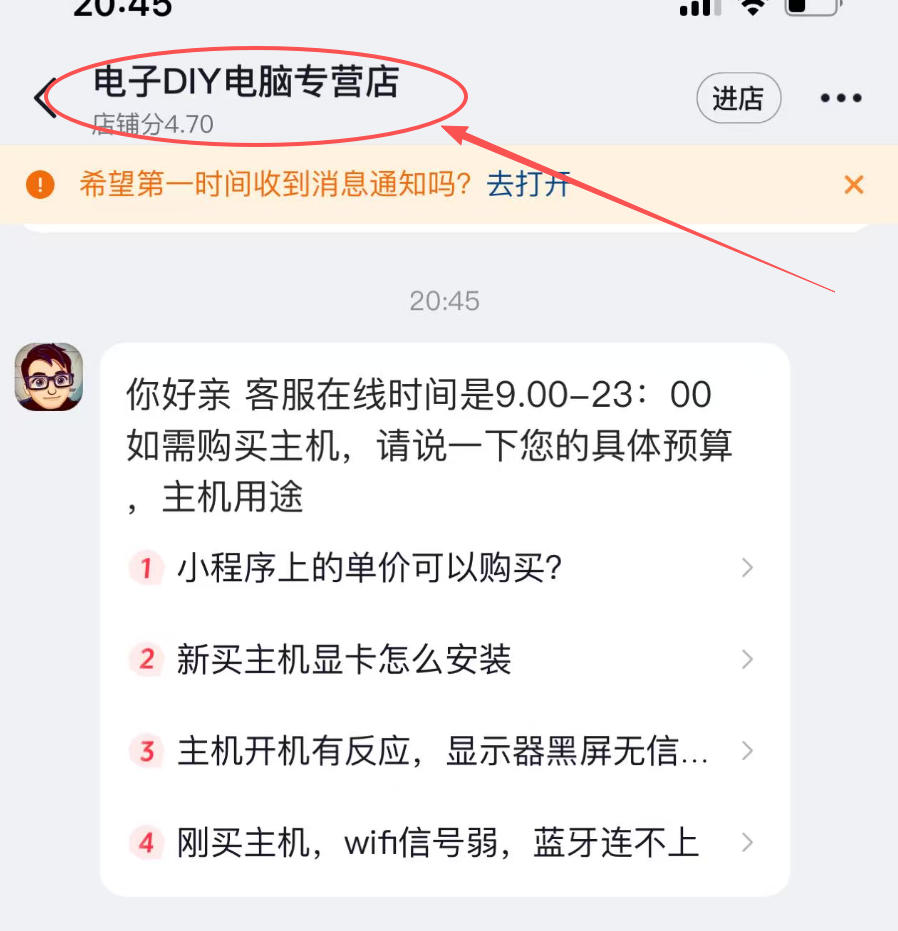Tap the 进店 button to enter store
898x931 pixels.
pos(739,98)
